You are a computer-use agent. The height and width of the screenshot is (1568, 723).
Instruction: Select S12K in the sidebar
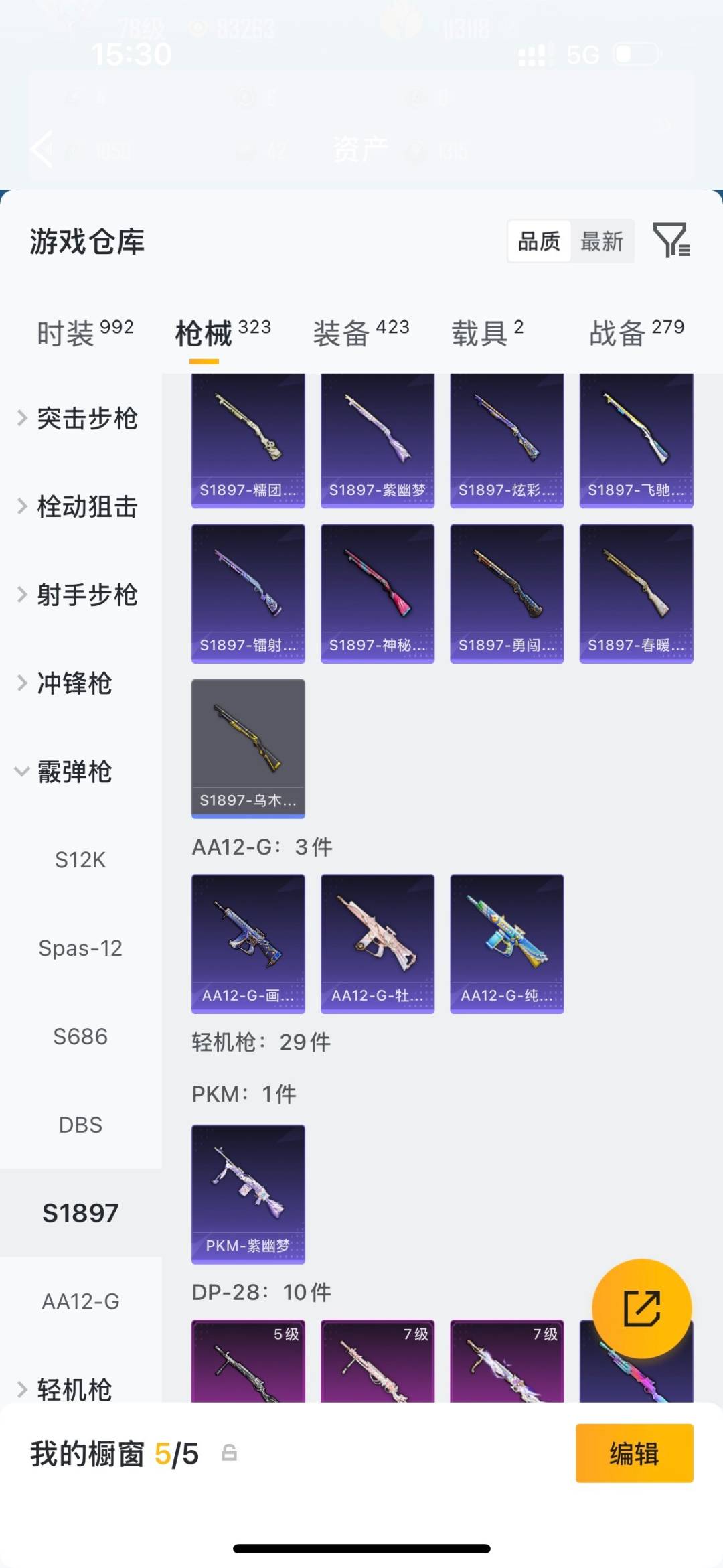click(80, 860)
